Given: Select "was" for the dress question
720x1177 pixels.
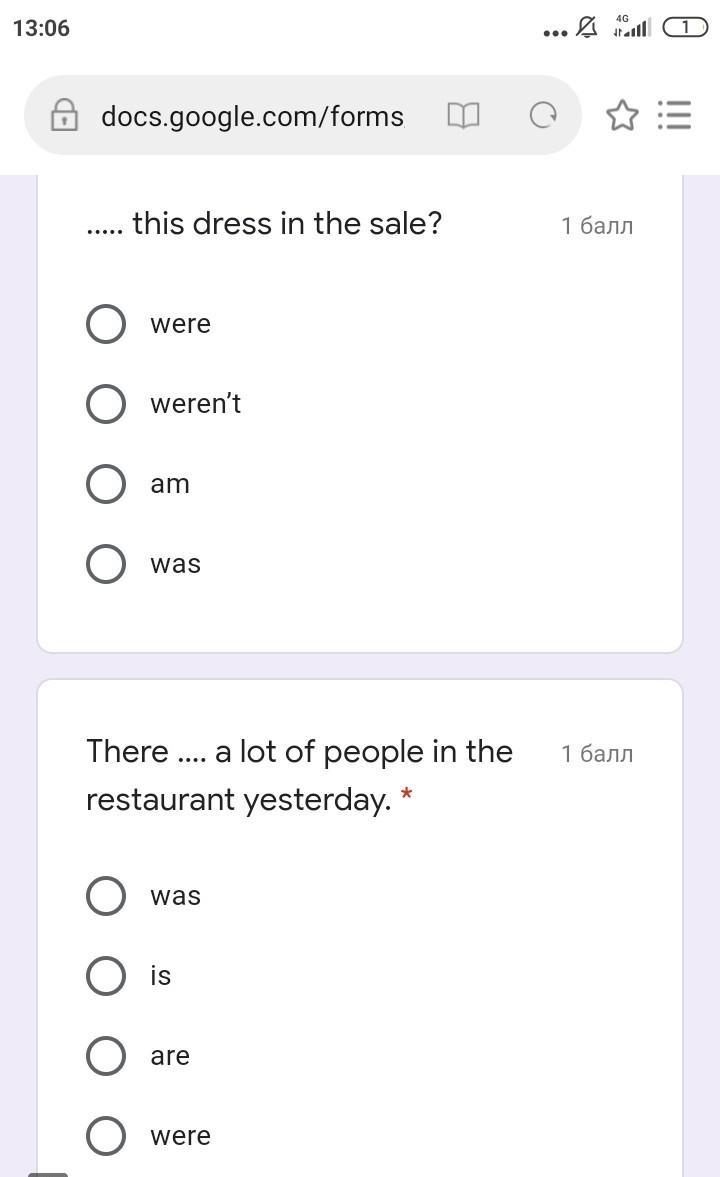Looking at the screenshot, I should [106, 564].
